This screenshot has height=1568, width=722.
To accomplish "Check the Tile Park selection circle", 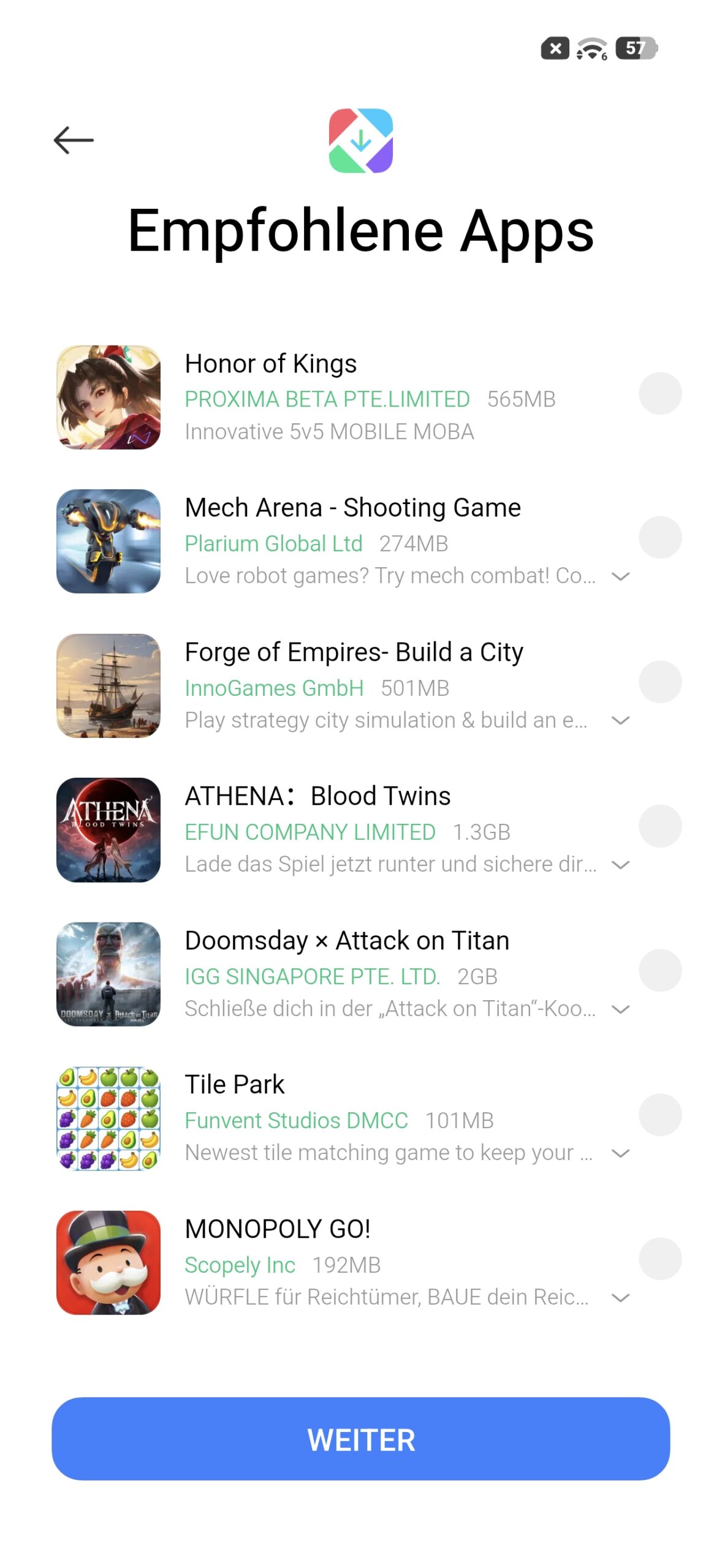I will click(x=659, y=1115).
